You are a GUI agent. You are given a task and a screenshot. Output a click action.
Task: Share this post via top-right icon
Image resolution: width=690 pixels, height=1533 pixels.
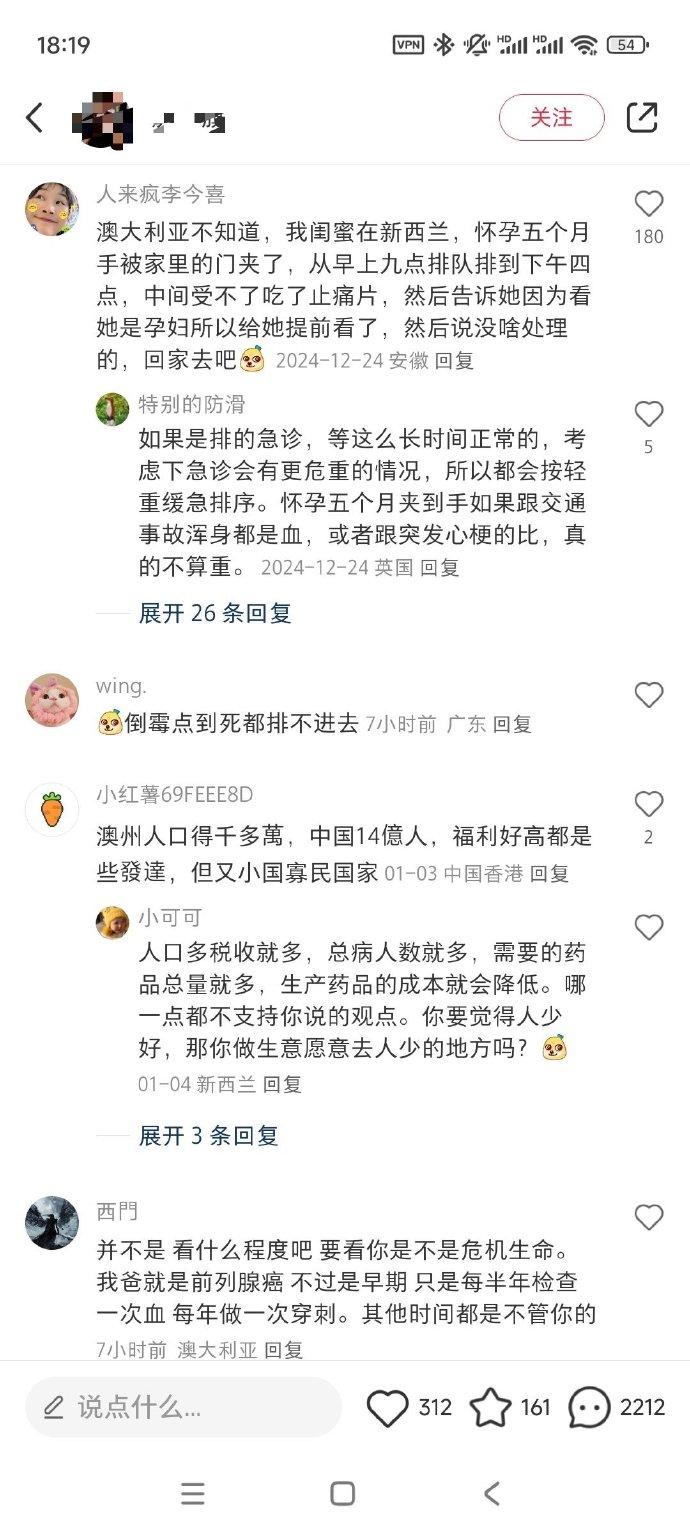point(642,118)
